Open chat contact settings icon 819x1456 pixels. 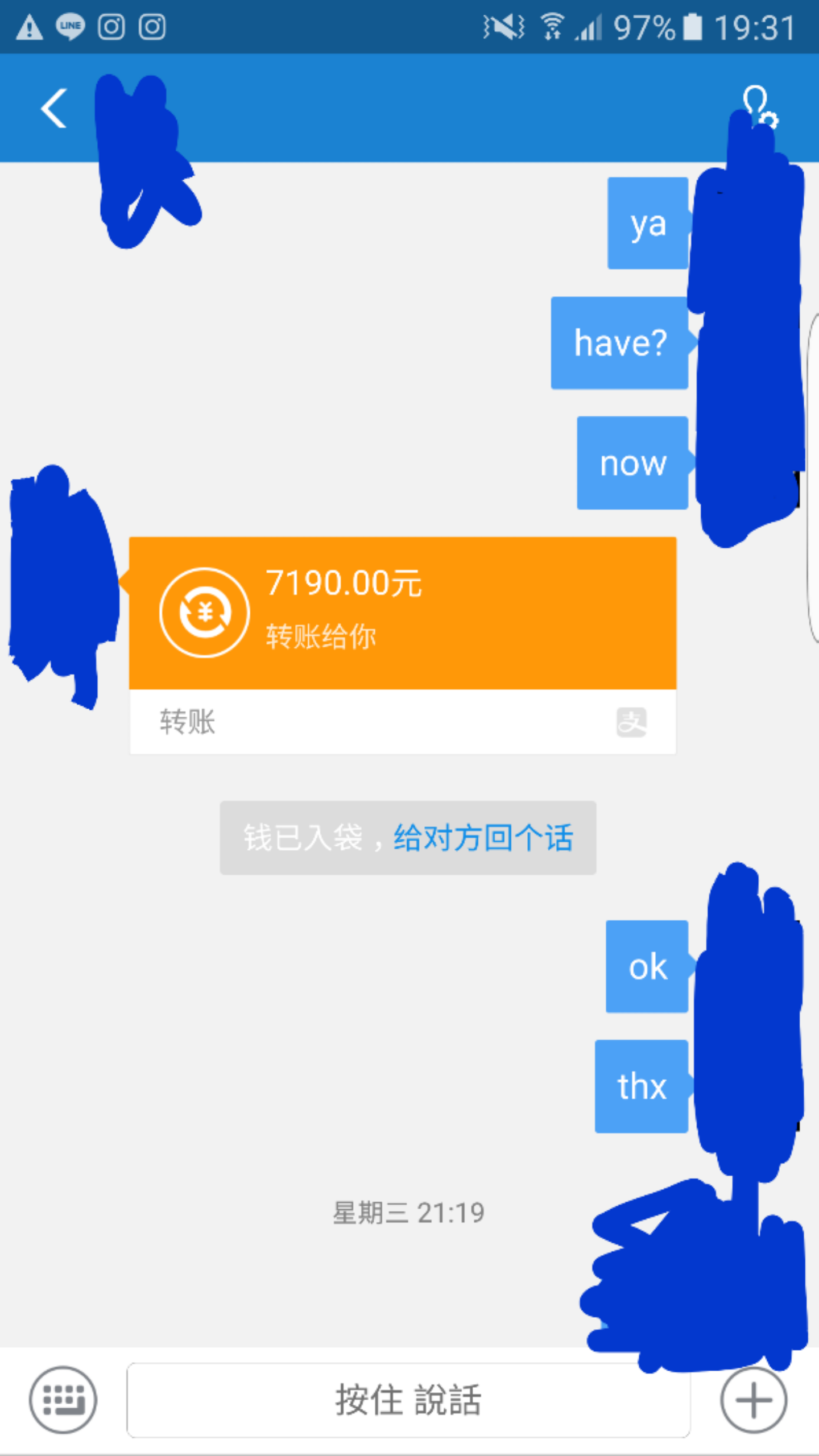click(759, 105)
